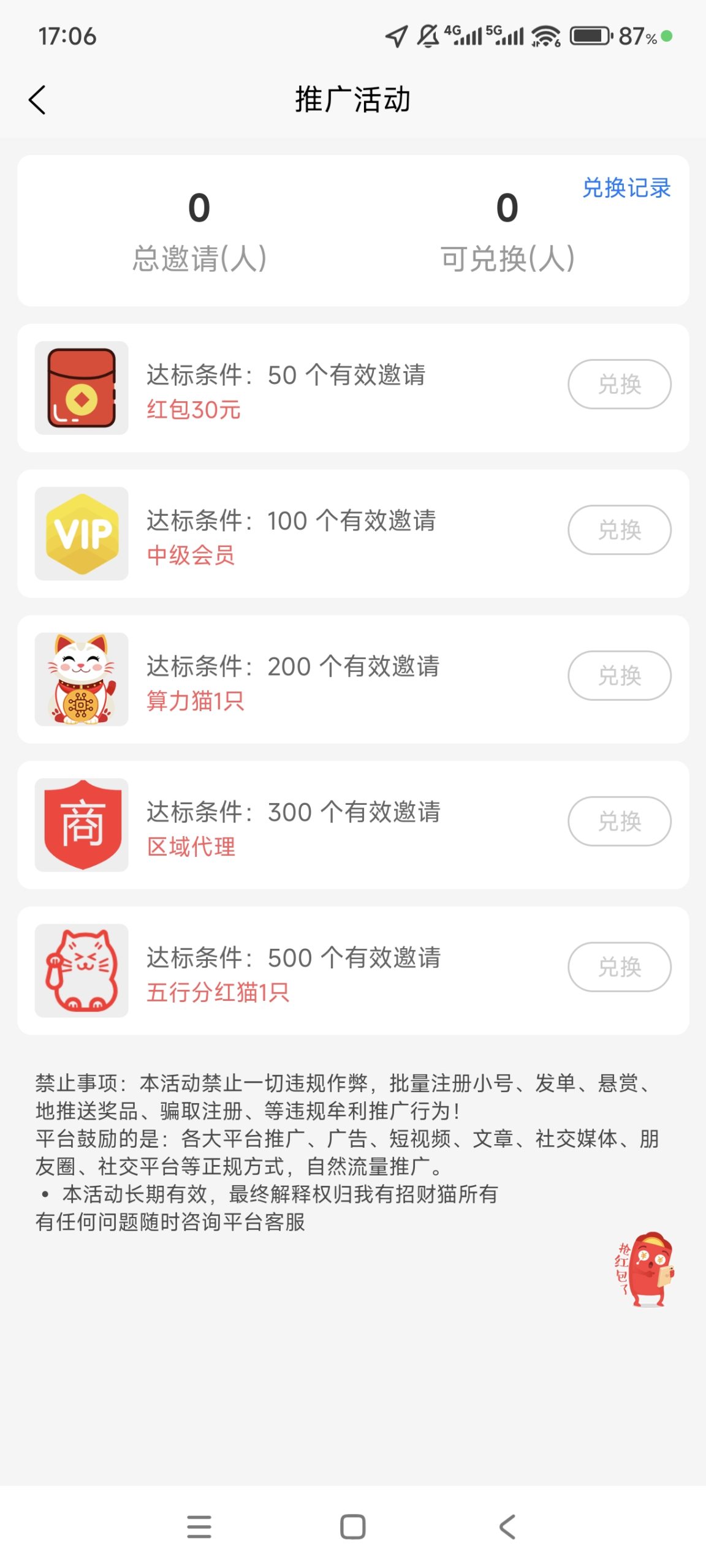Click the 总邀请 count display

click(199, 230)
